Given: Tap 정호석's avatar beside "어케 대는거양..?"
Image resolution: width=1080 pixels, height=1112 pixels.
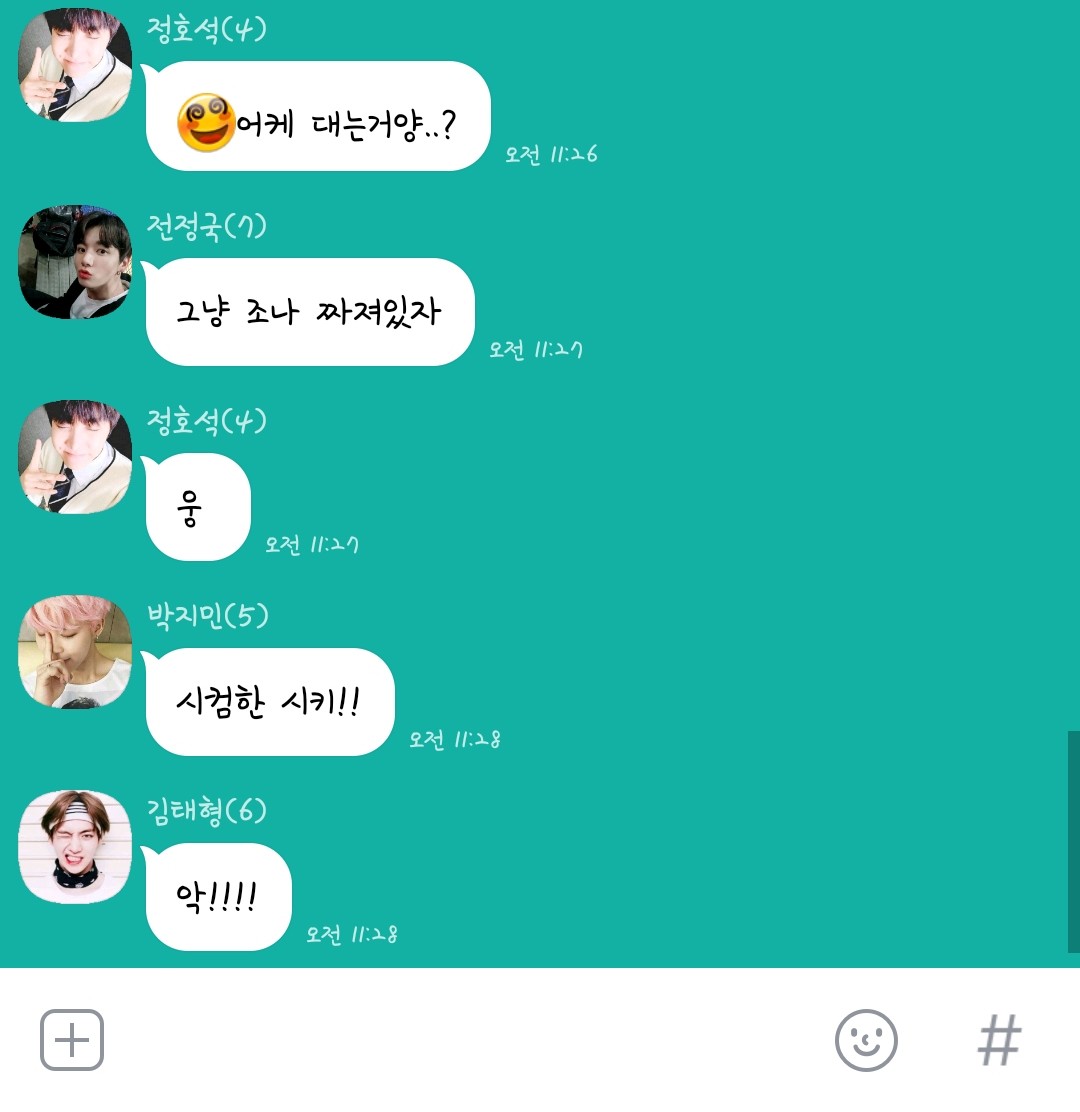Looking at the screenshot, I should [75, 65].
